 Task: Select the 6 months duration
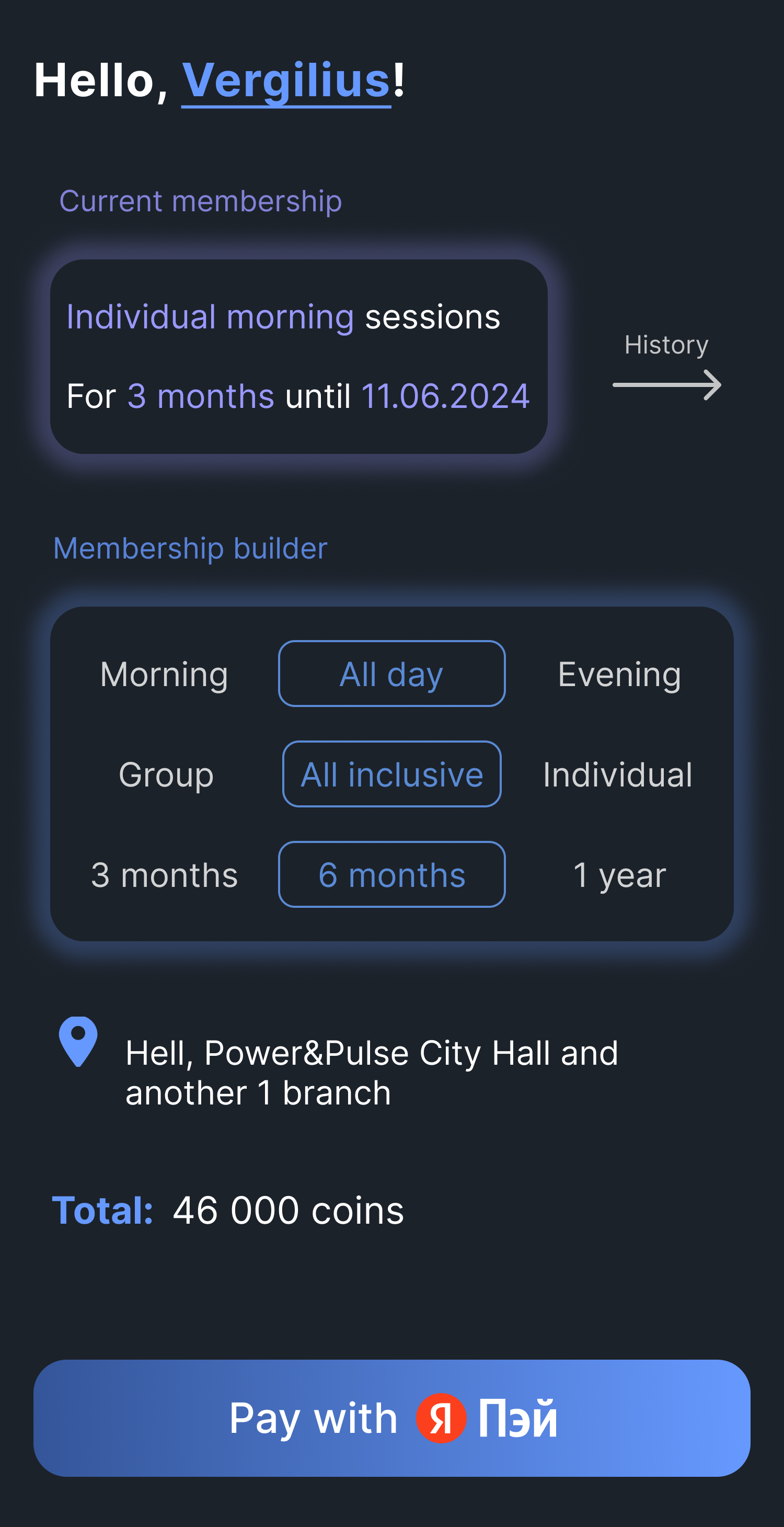click(391, 875)
